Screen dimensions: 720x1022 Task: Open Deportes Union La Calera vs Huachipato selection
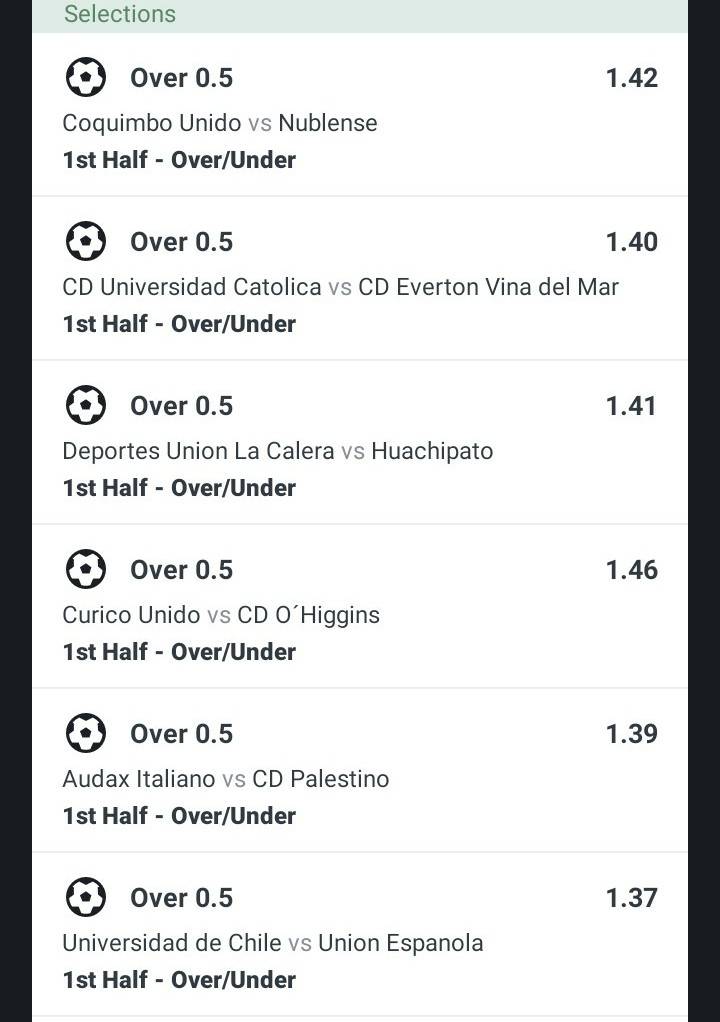click(278, 451)
